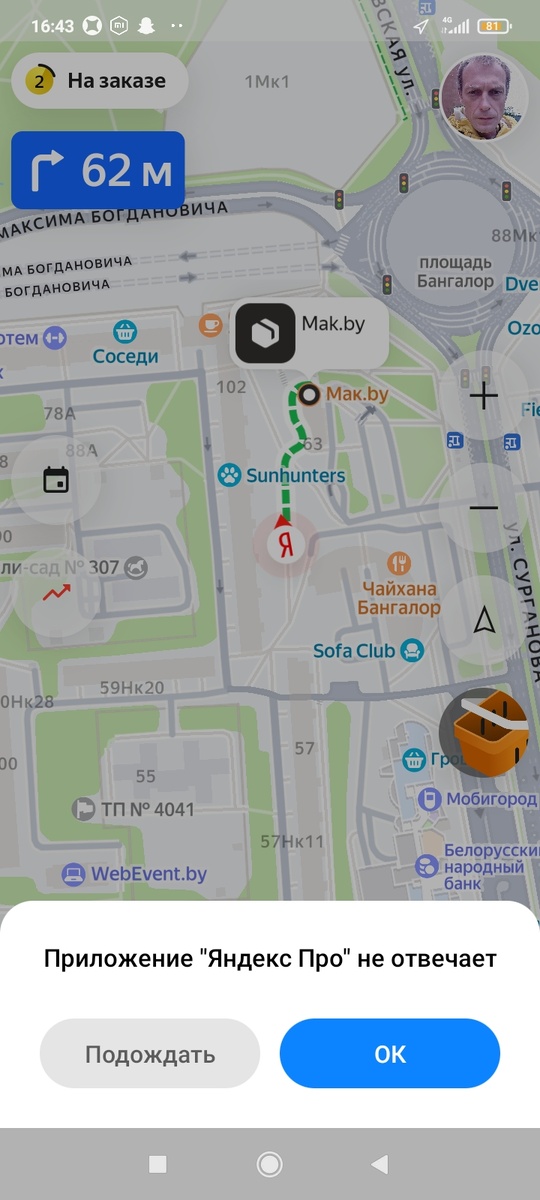Image resolution: width=540 pixels, height=1200 pixels.
Task: Open the driver profile photo
Action: point(484,97)
